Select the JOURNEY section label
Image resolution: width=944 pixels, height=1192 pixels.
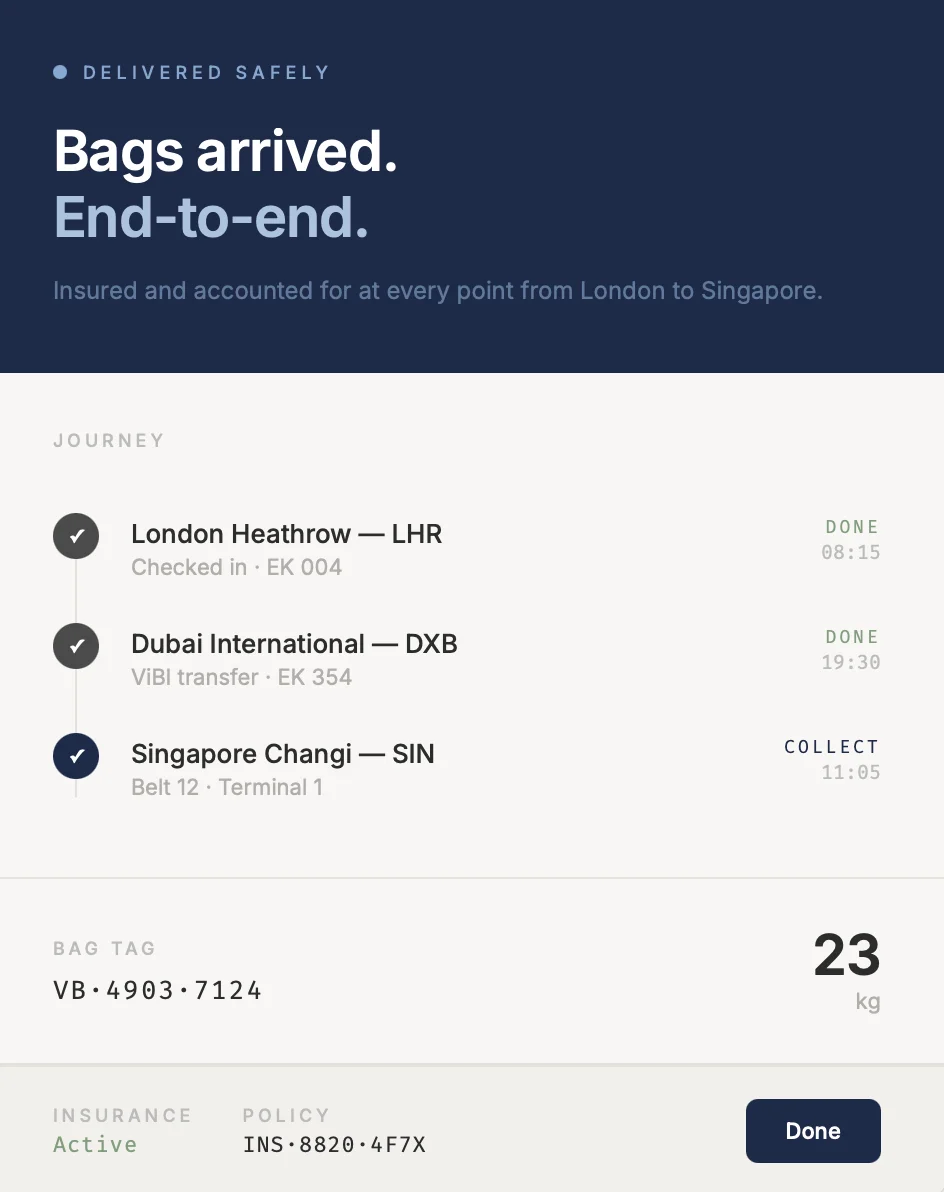(108, 440)
